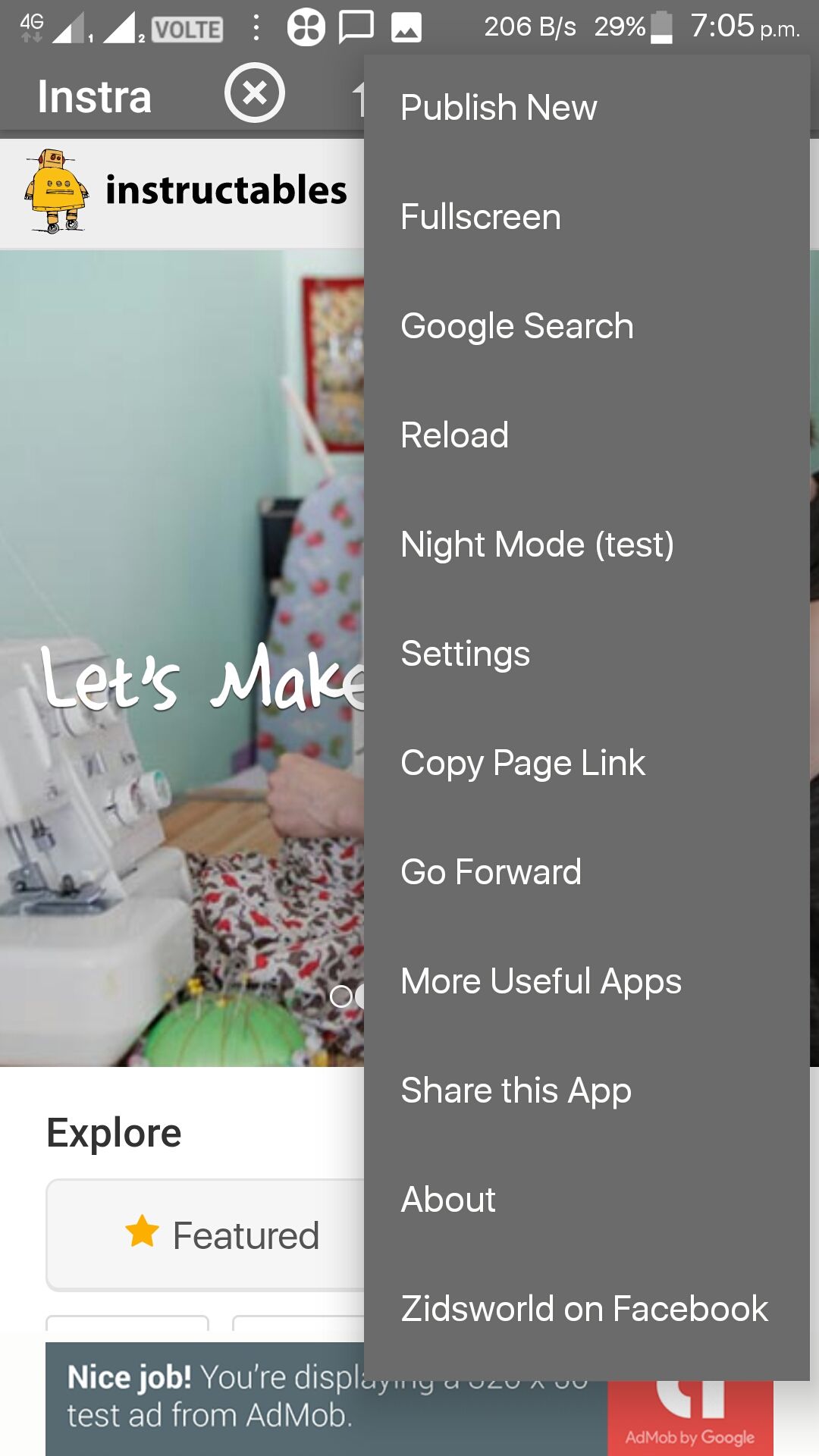Open the app grid icon in the status bar
The image size is (819, 1456).
pos(306,29)
